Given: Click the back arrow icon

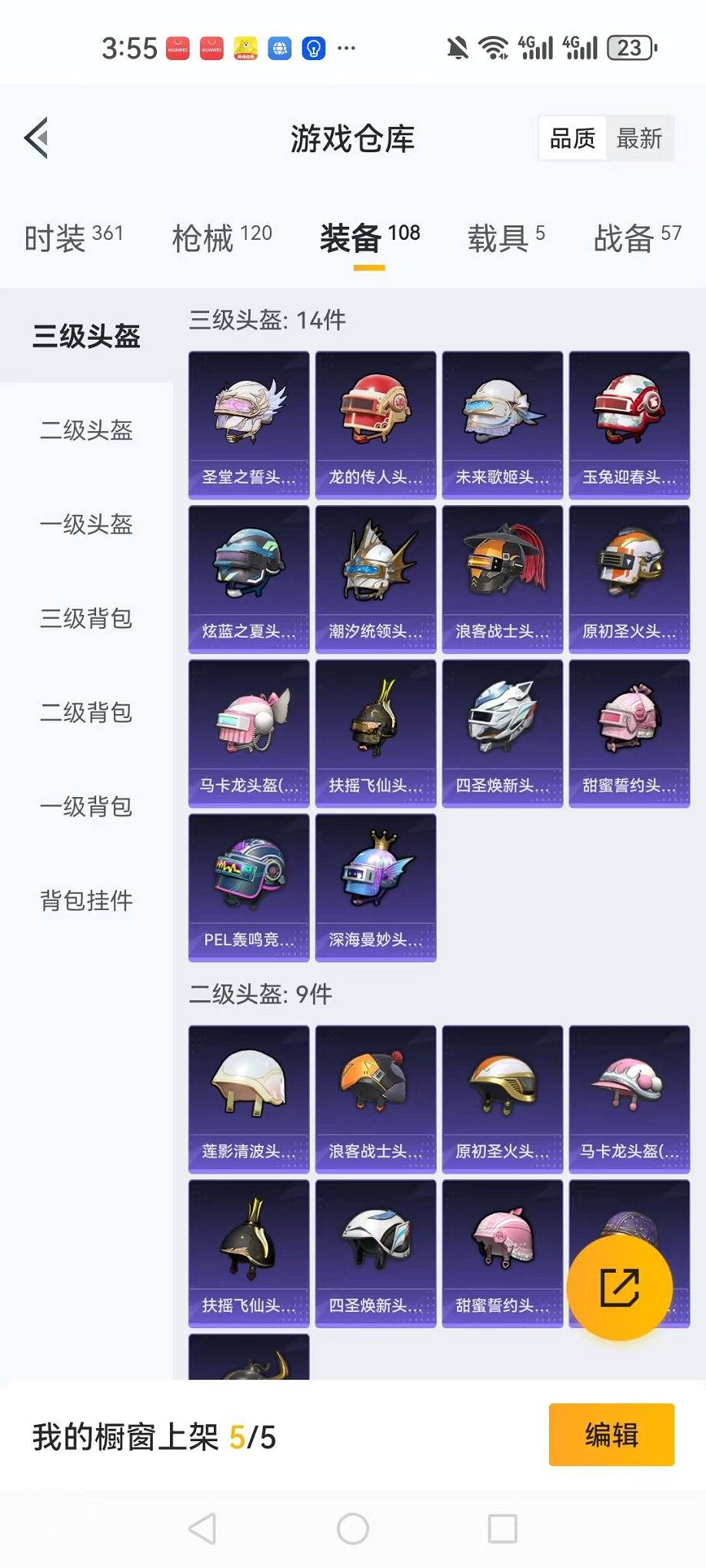Looking at the screenshot, I should (35, 137).
